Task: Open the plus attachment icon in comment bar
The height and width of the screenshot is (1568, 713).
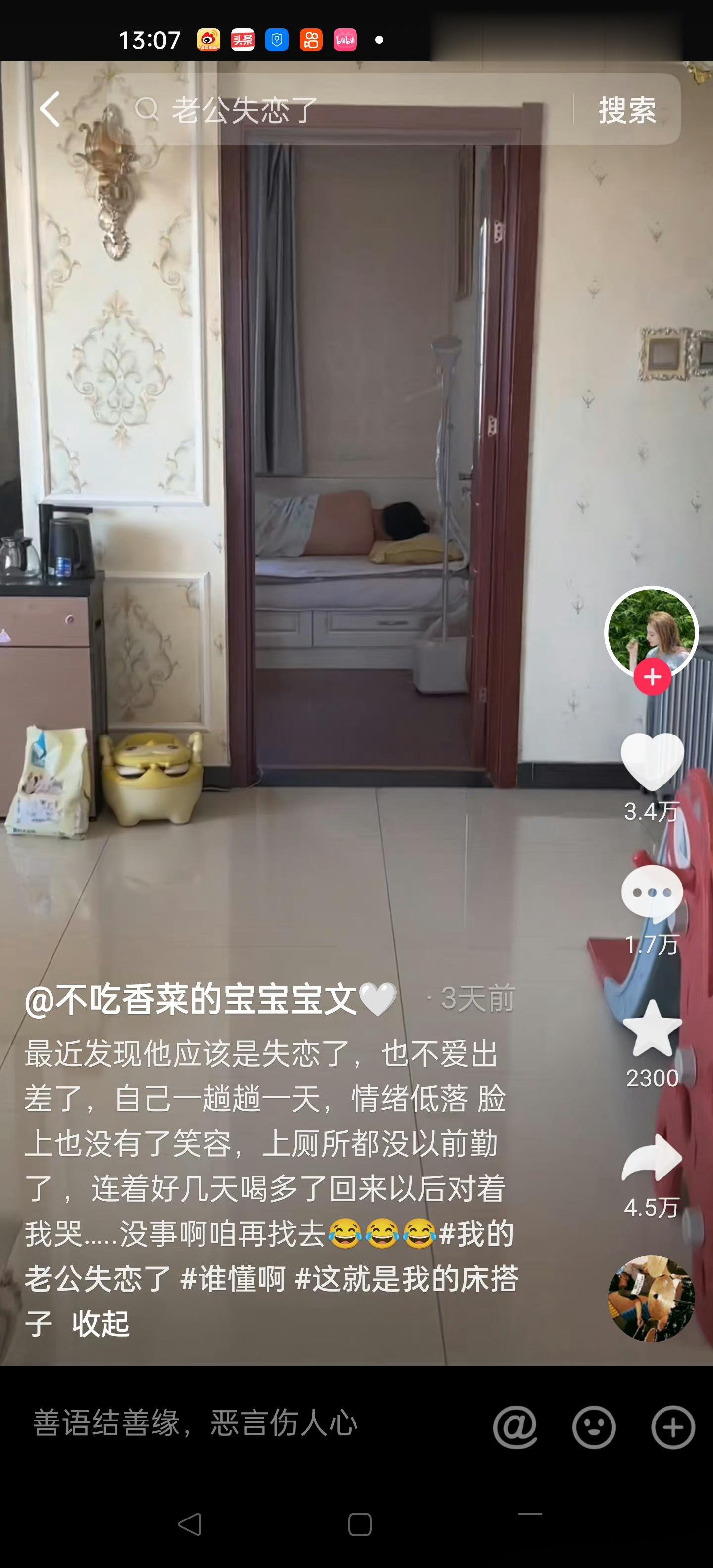Action: pos(673,1426)
